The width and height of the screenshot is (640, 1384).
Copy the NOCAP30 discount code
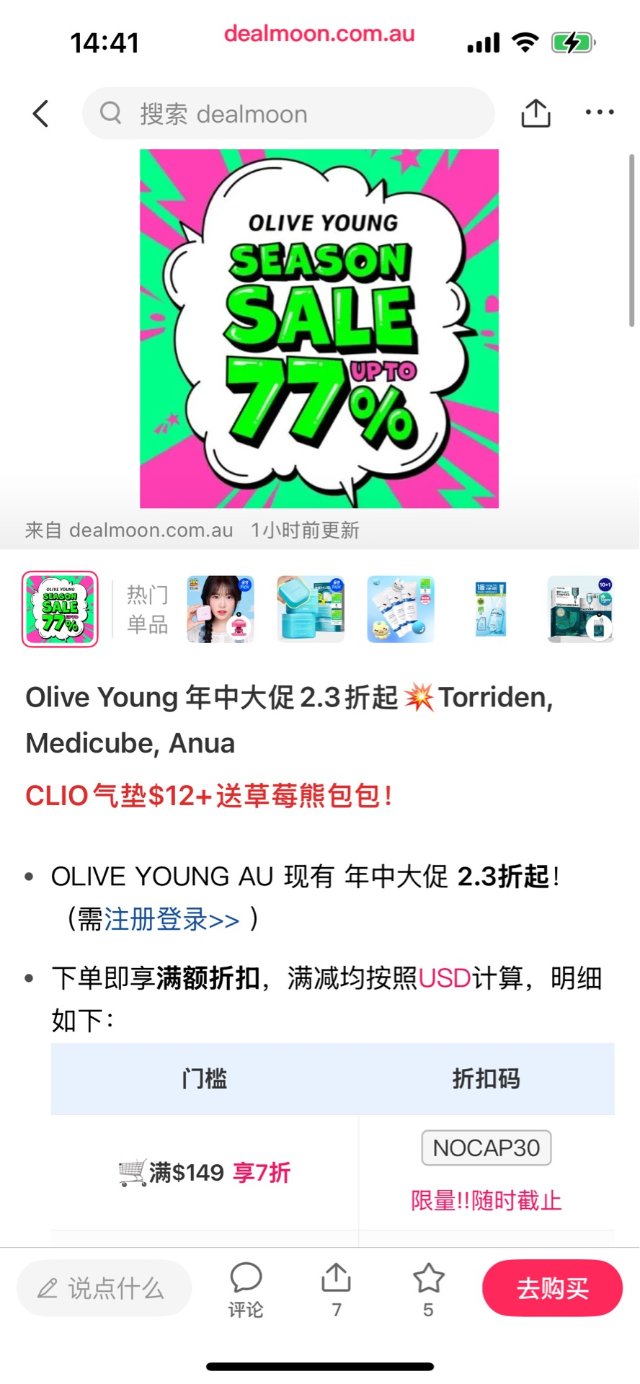486,1148
